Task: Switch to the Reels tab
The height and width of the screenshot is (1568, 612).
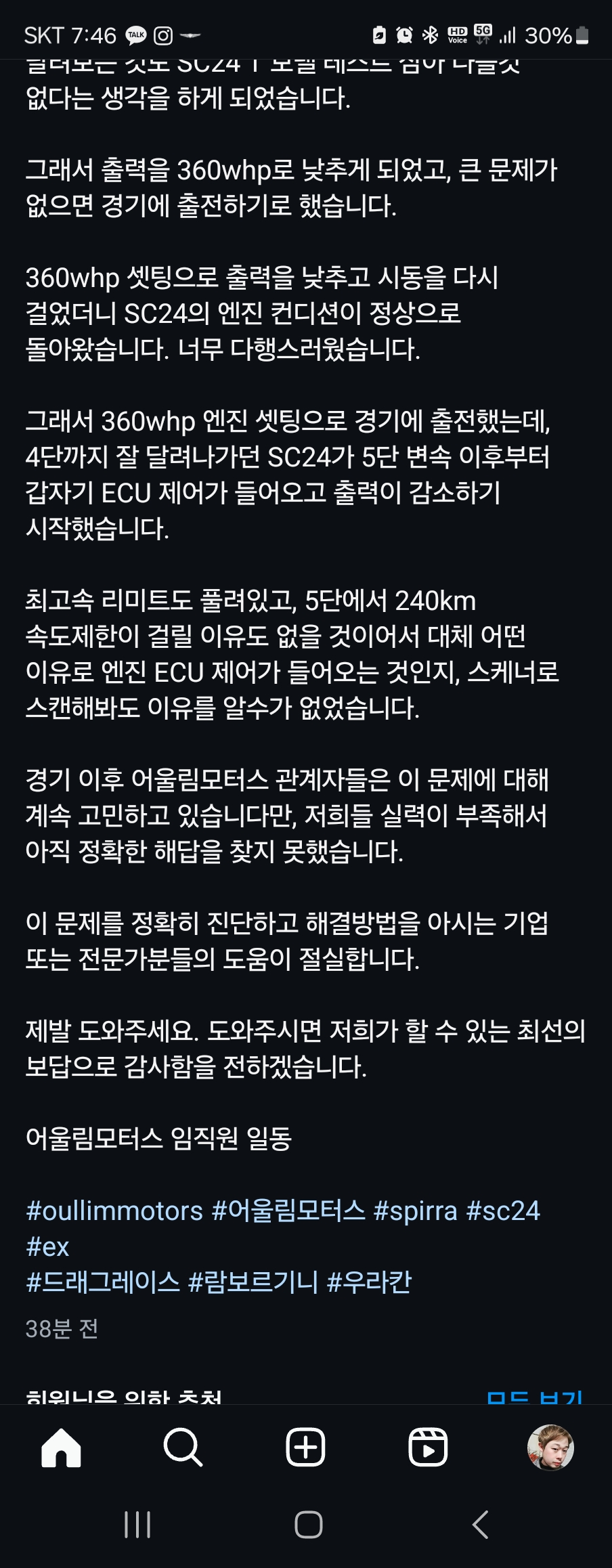Action: (x=428, y=1448)
